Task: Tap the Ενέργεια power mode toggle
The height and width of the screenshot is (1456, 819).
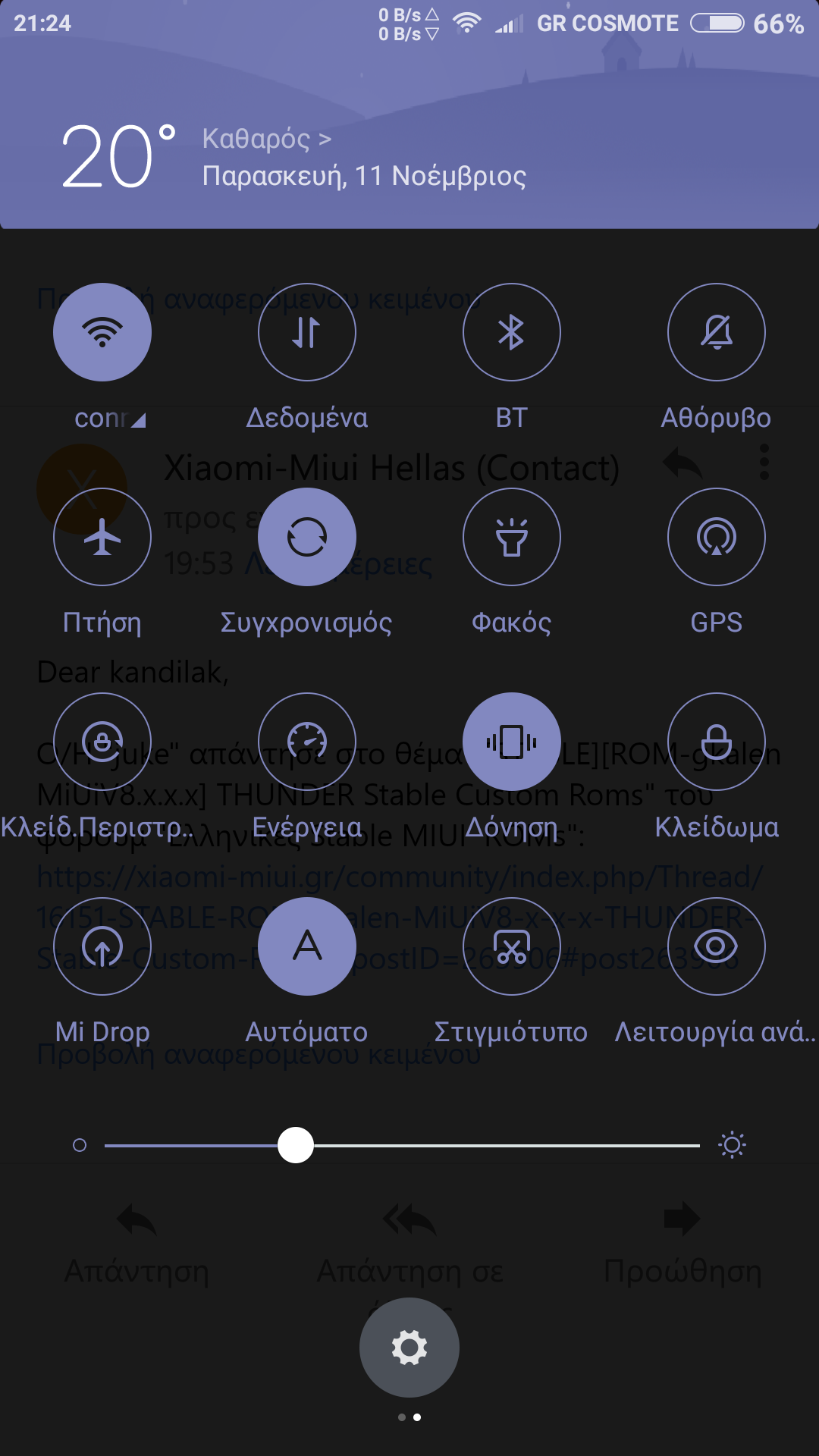Action: pos(307,742)
